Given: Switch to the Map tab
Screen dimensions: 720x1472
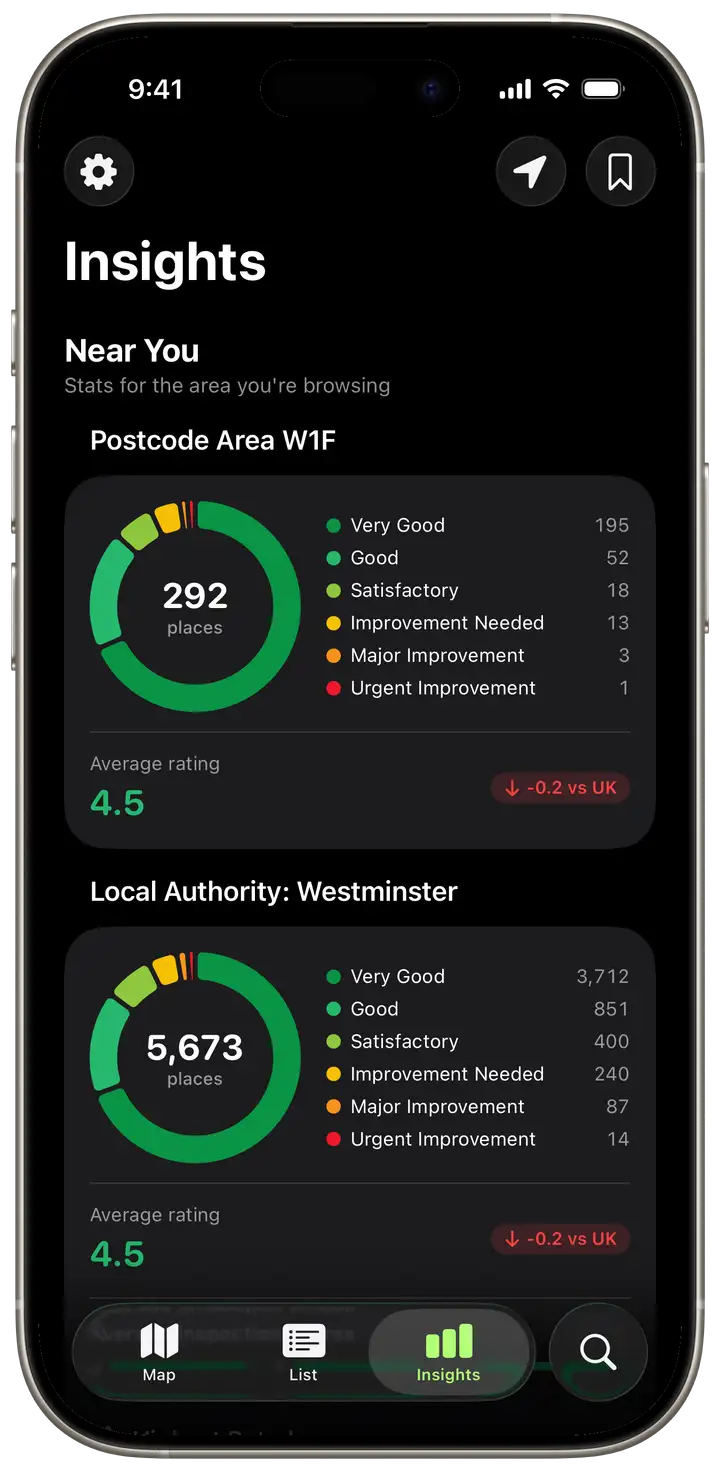Looking at the screenshot, I should tap(159, 1352).
